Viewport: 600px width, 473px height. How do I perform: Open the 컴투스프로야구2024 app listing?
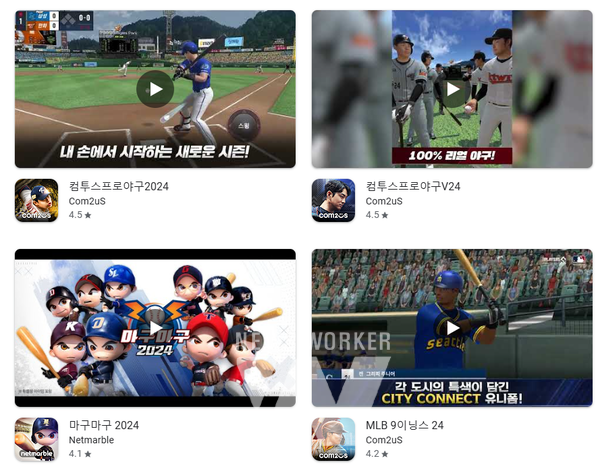118,186
